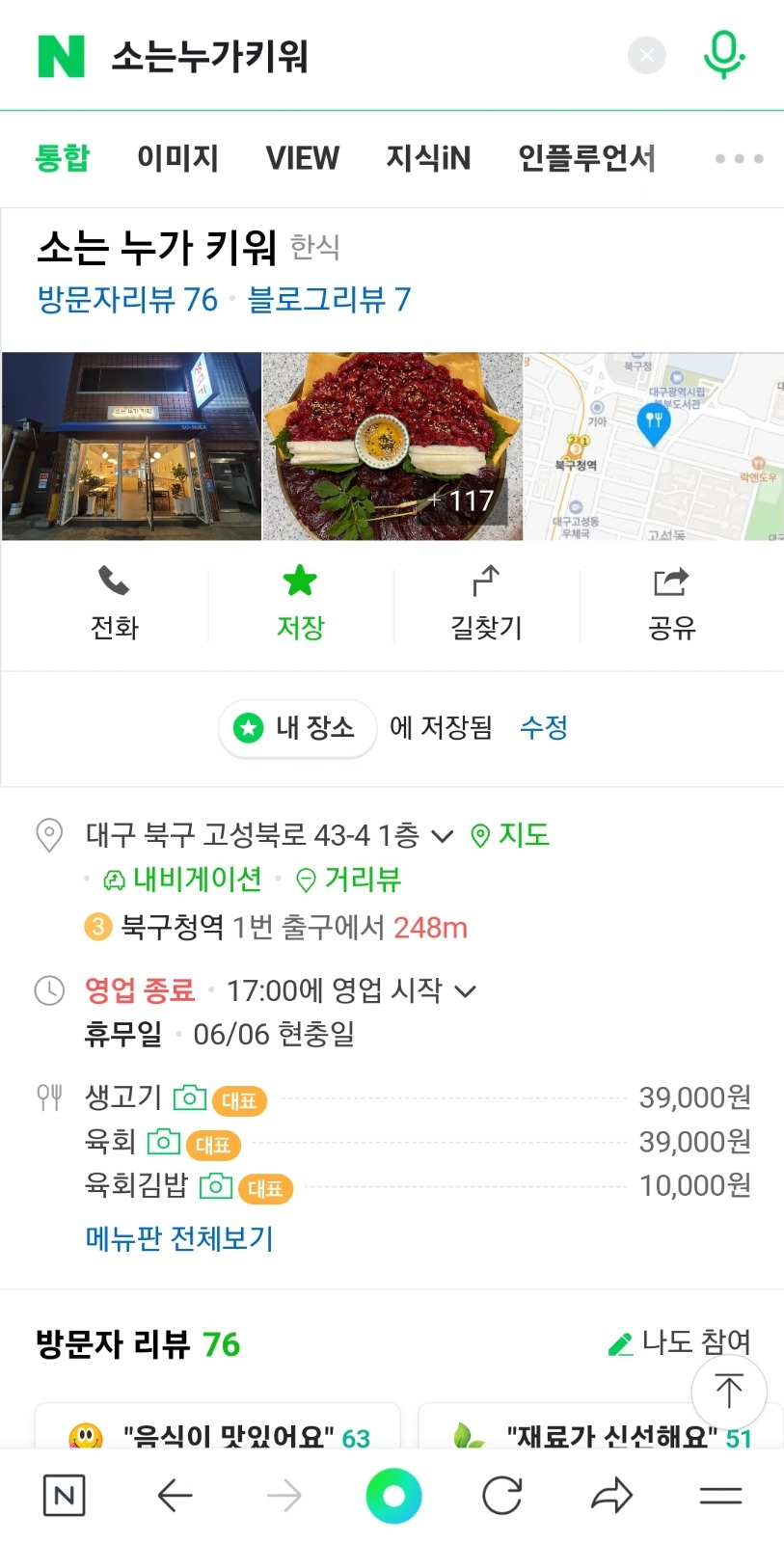Open 블로그리뷰 7 link

click(329, 299)
